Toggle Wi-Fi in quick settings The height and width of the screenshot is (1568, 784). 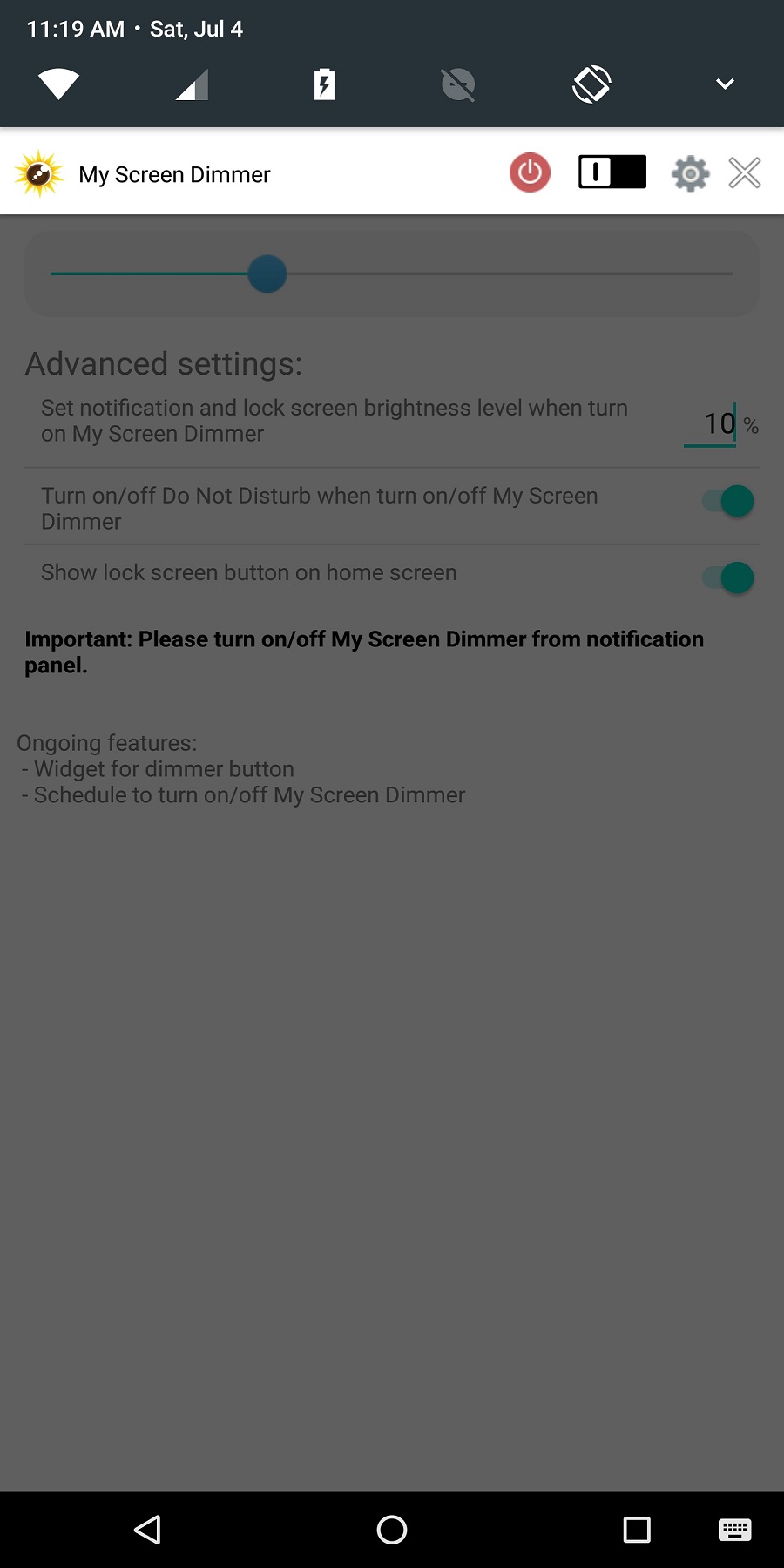point(58,84)
